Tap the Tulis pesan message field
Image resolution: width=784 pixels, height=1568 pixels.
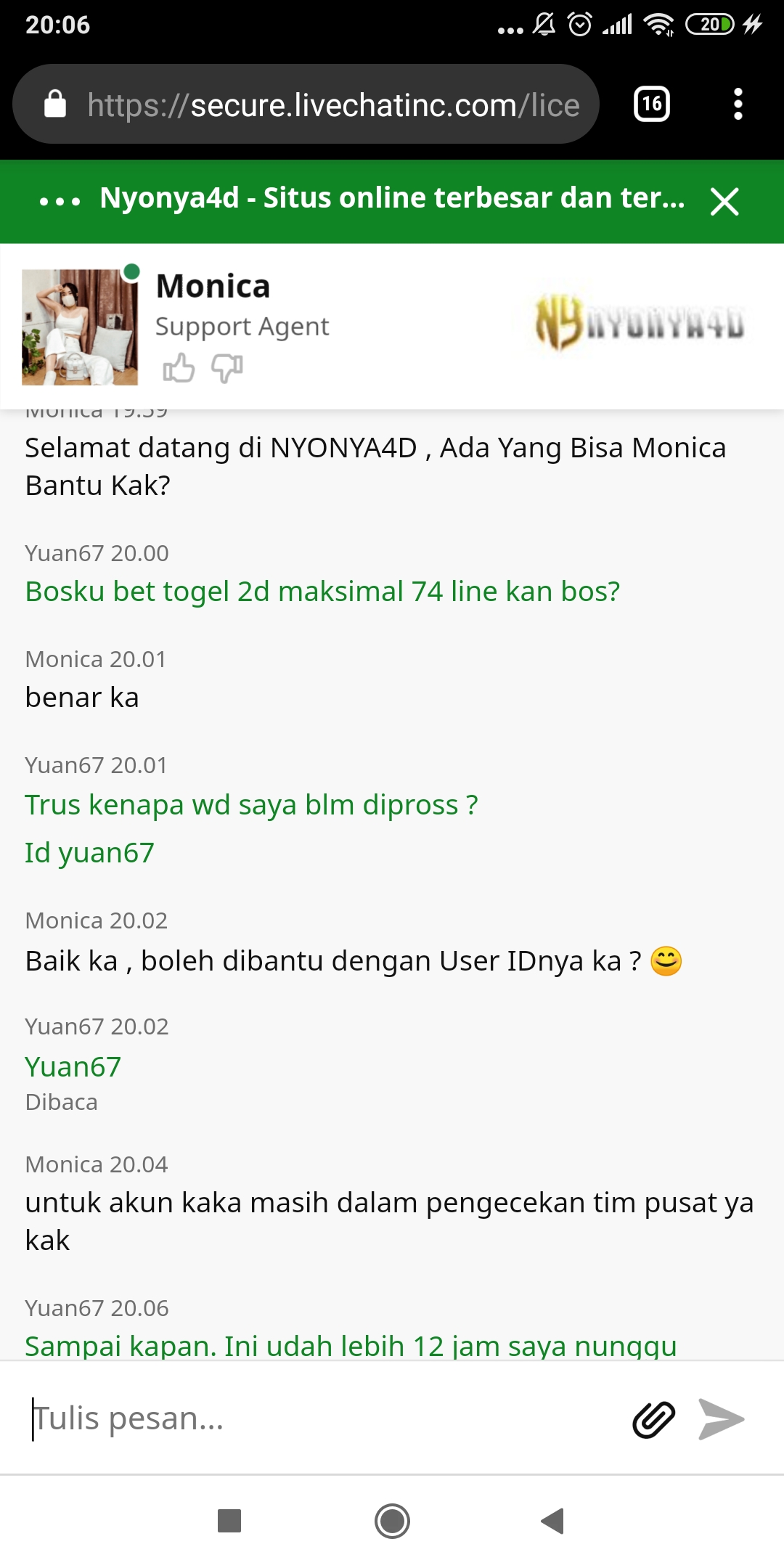[319, 1418]
